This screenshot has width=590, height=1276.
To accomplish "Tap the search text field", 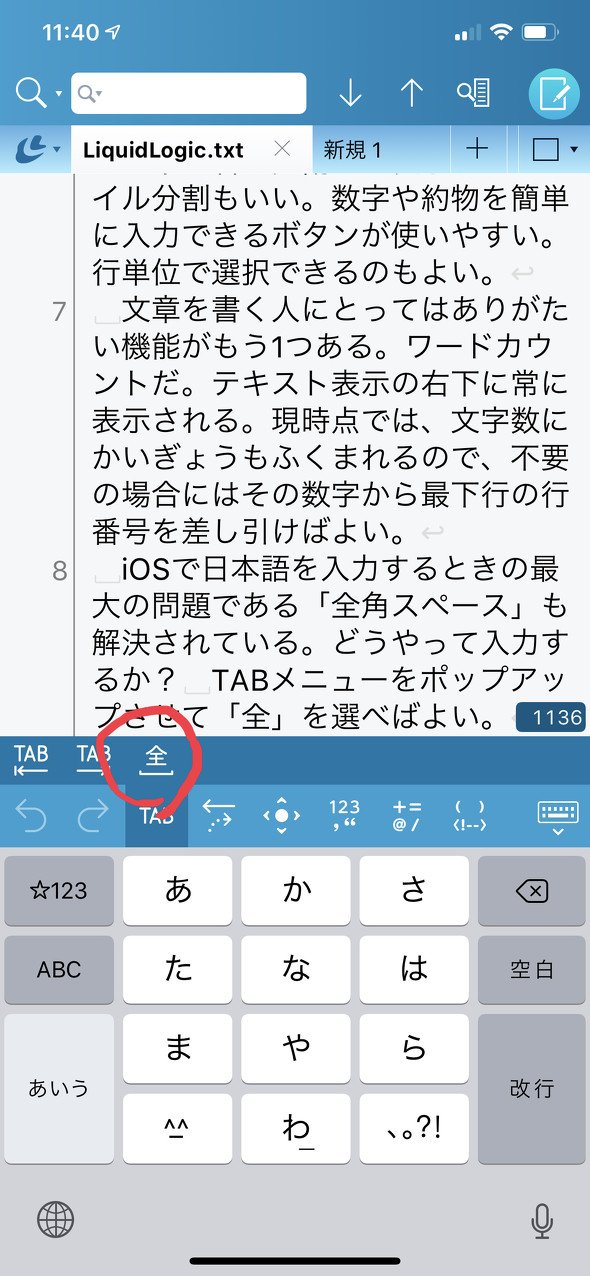I will 189,93.
